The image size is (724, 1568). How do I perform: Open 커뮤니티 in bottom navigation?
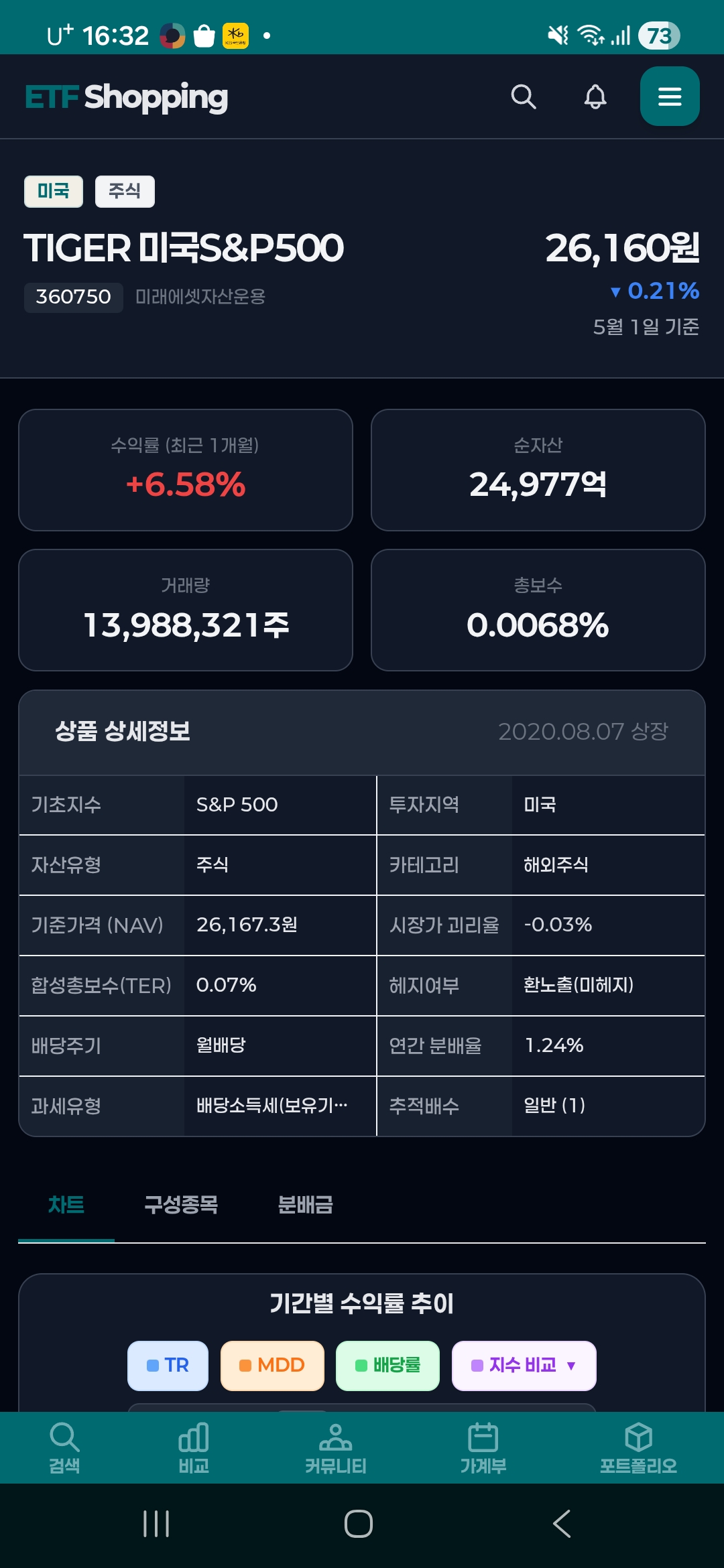(x=336, y=1447)
